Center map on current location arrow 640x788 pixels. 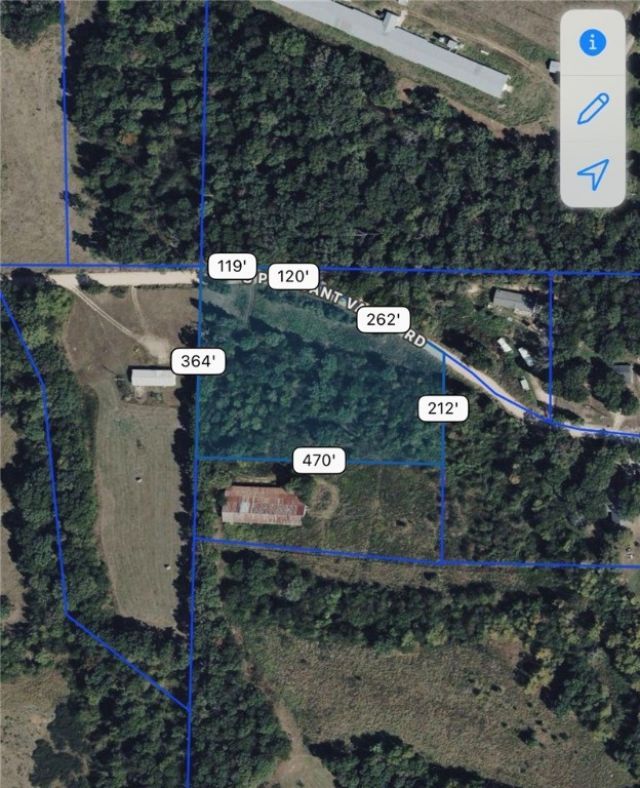click(x=593, y=174)
